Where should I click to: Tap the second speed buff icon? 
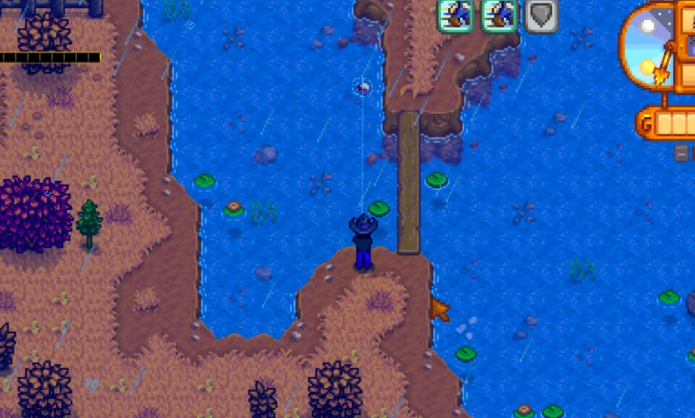(x=499, y=15)
